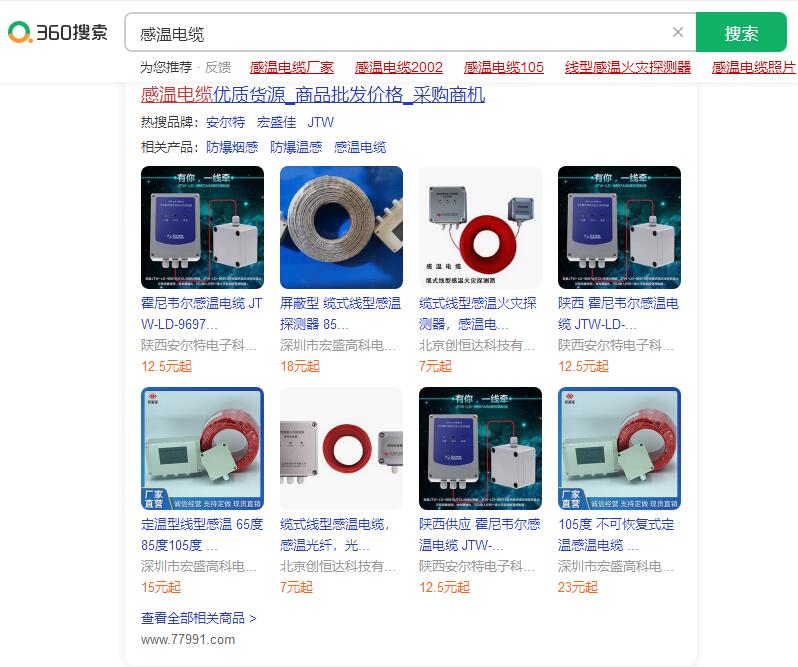Viewport: 798px width, 667px height.
Task: Open the suggestion 线型感温火灾探测器
Action: 628,67
